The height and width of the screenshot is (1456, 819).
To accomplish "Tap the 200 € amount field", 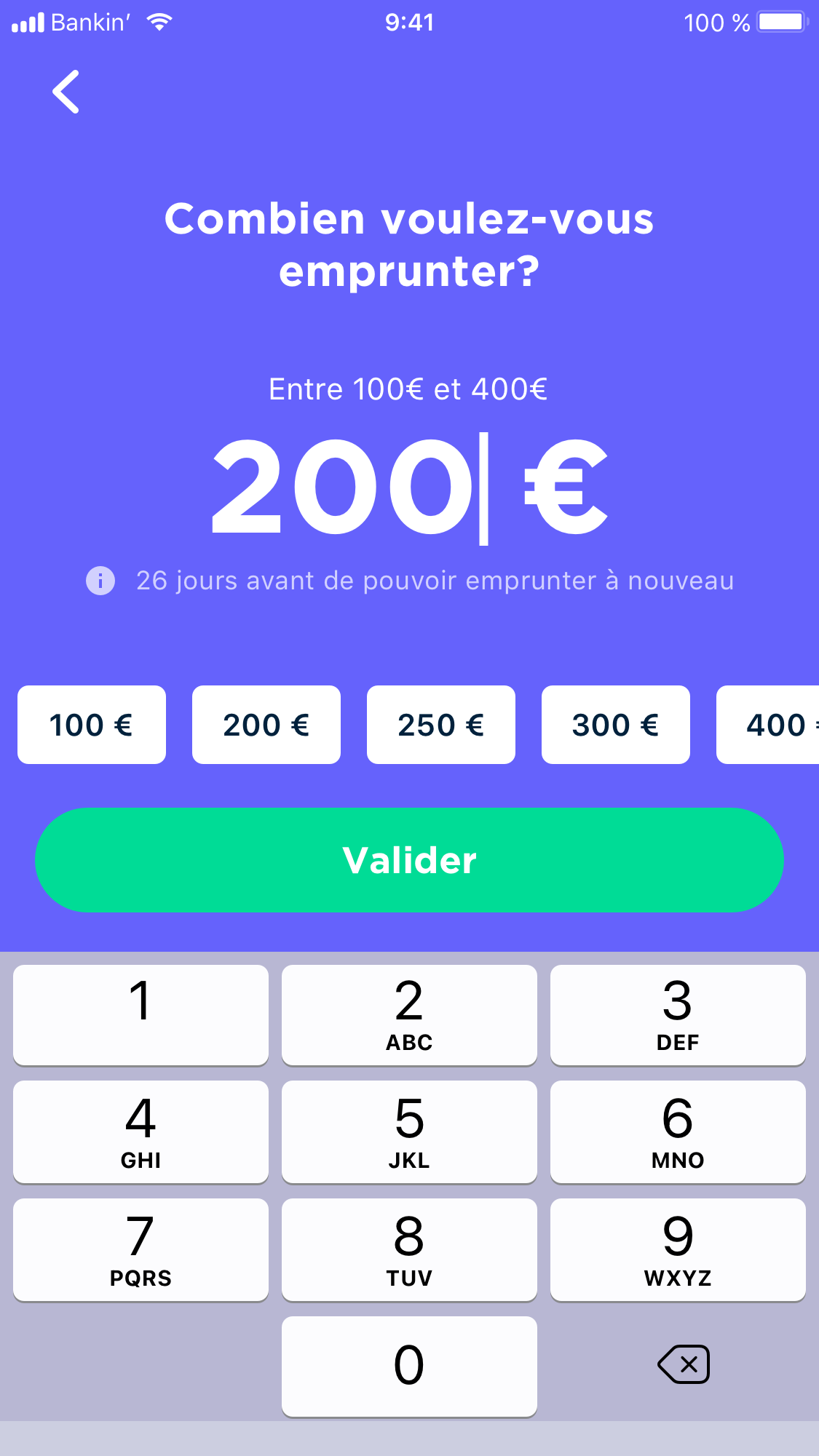I will point(409,487).
